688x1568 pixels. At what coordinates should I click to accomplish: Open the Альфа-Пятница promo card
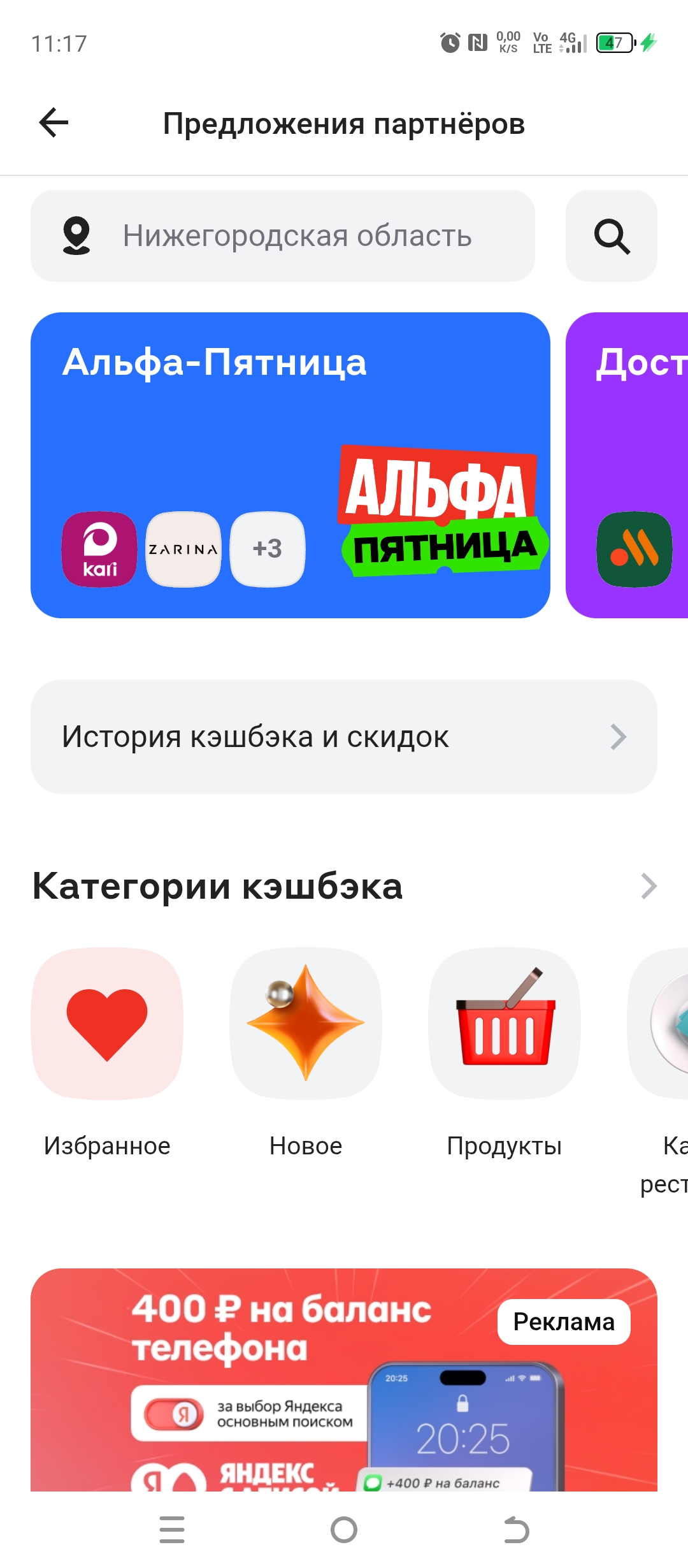click(290, 465)
